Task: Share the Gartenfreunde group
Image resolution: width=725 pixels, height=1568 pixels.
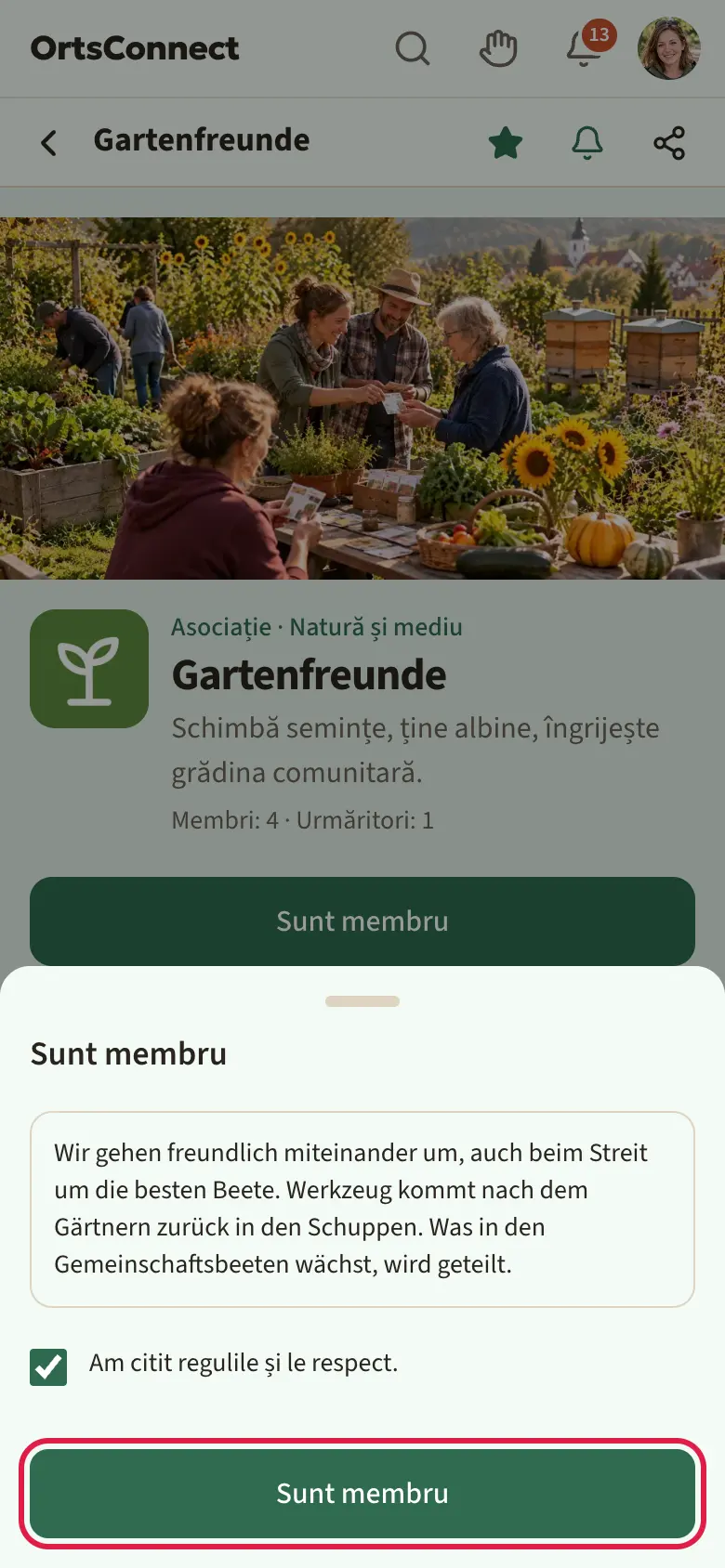Action: point(669,142)
